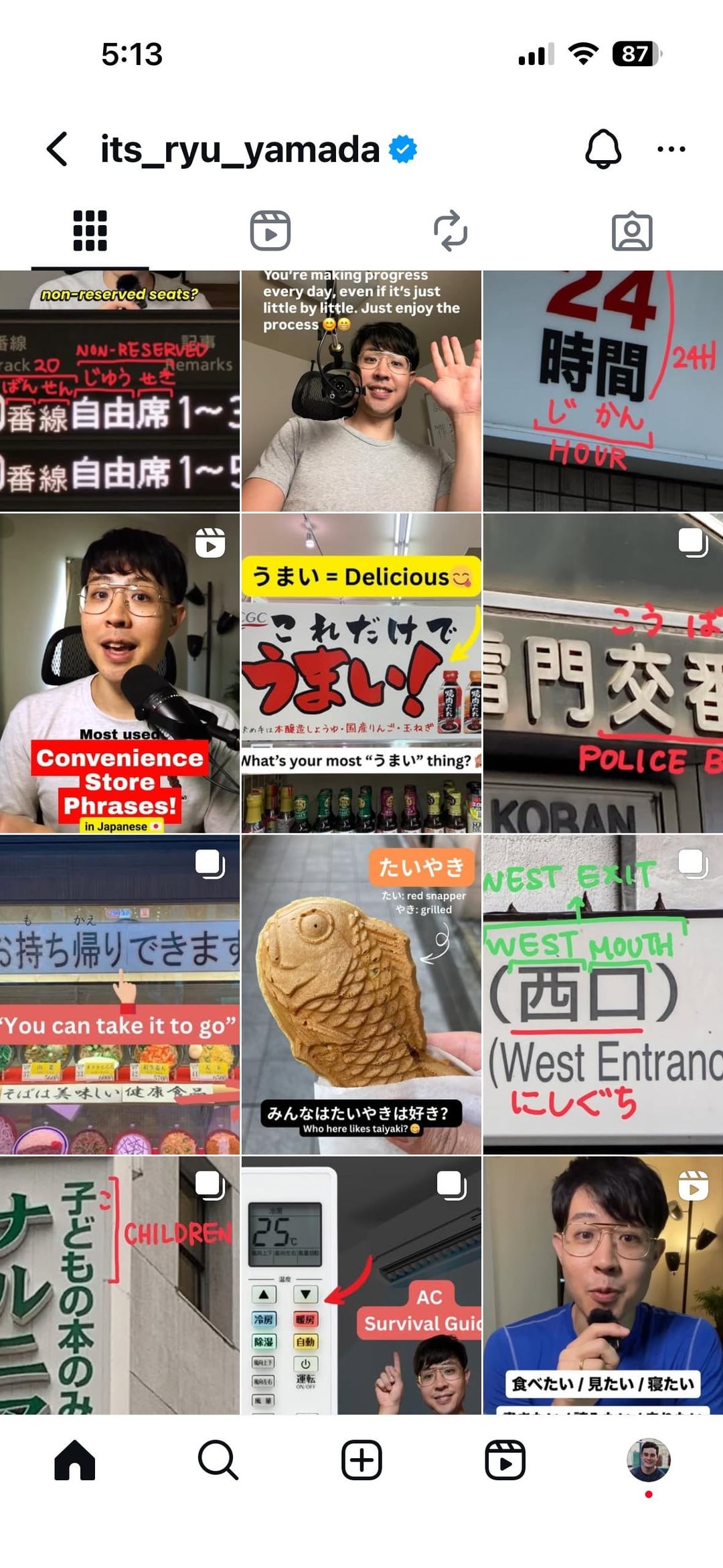Open the たいやき taiyaki post

click(x=361, y=994)
